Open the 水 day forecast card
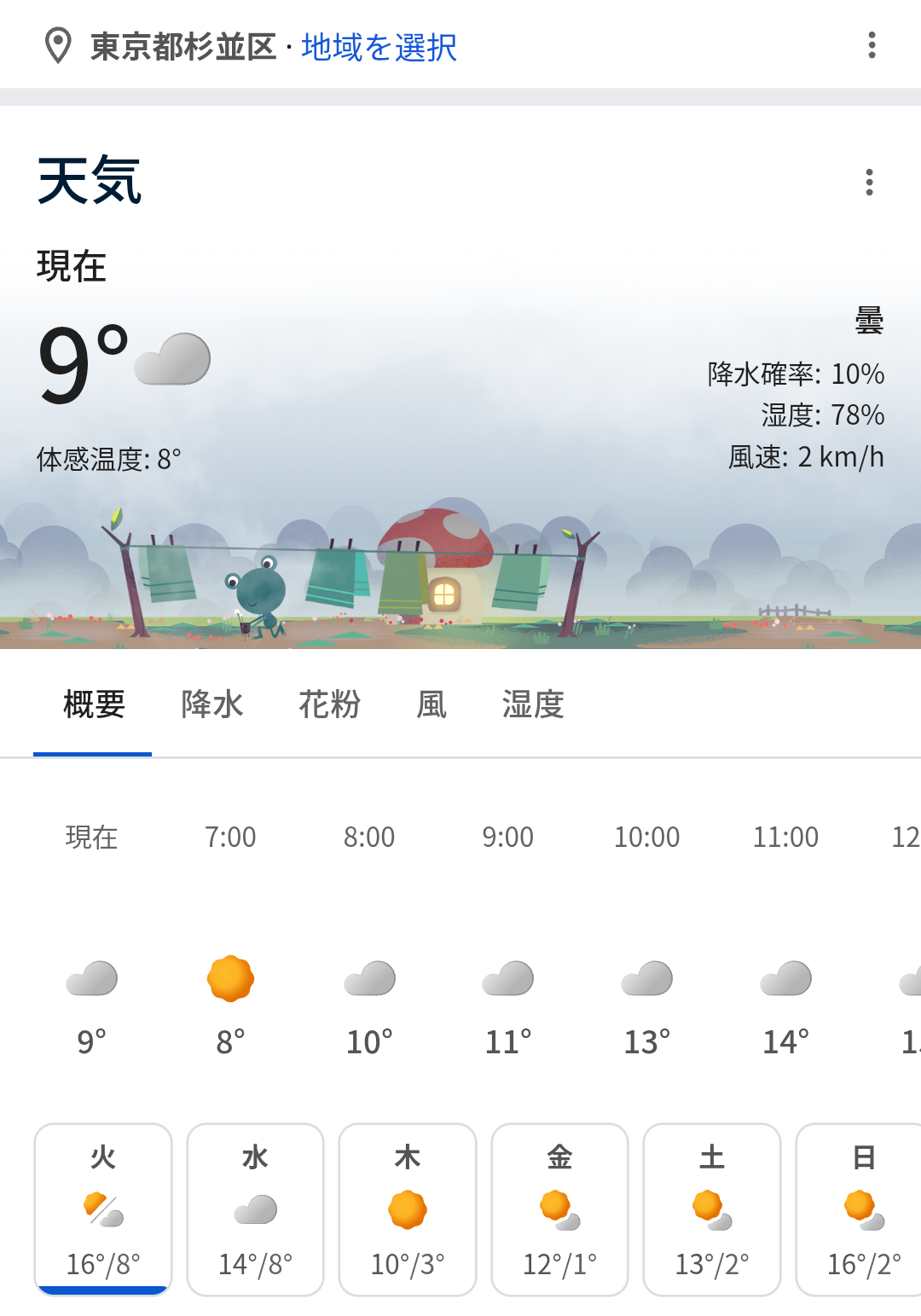Viewport: 921px width, 1316px height. (x=255, y=1209)
